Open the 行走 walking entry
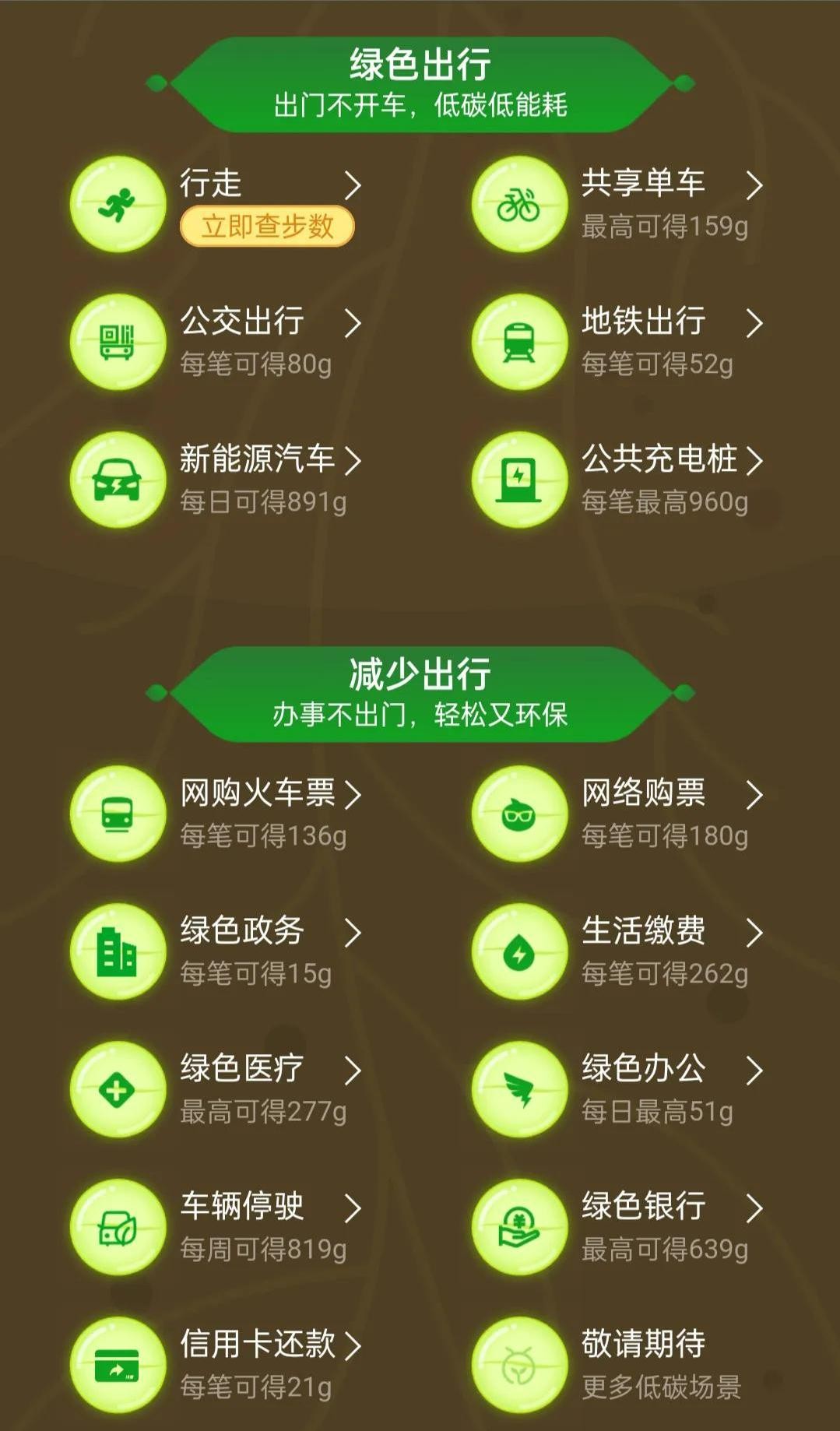Image resolution: width=840 pixels, height=1431 pixels. click(x=212, y=185)
